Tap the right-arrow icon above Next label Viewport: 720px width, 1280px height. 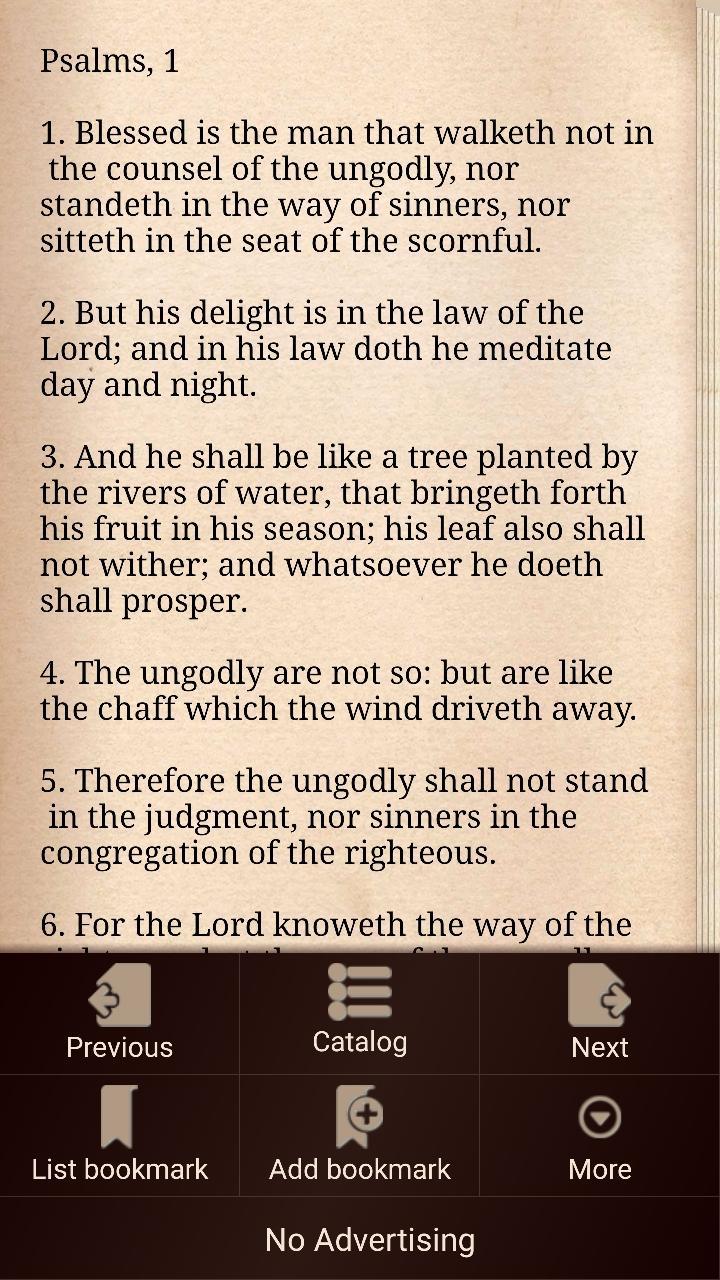pos(599,993)
